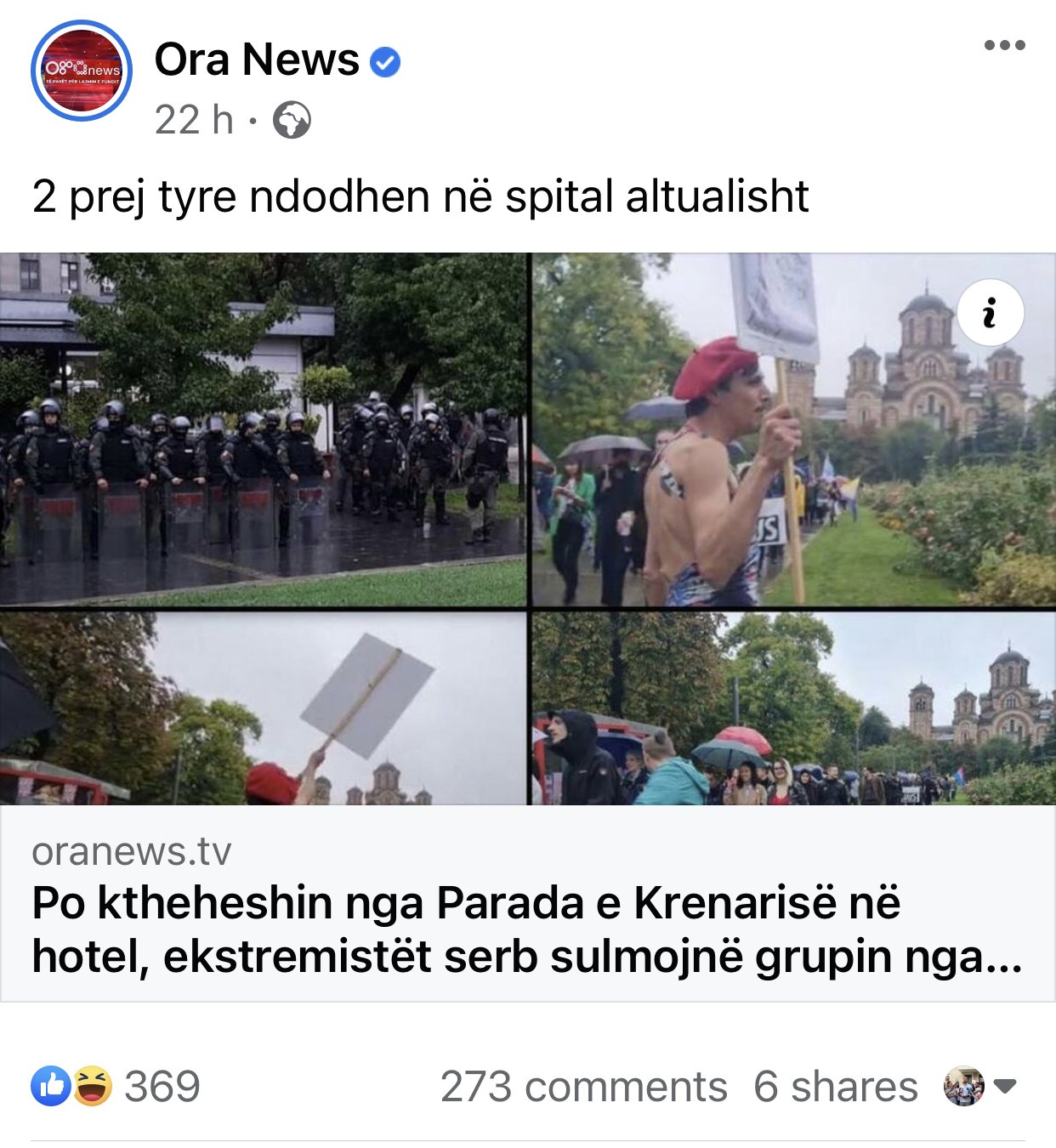View the 6 shares
Screen dimensions: 1056x1148
pos(835,1087)
